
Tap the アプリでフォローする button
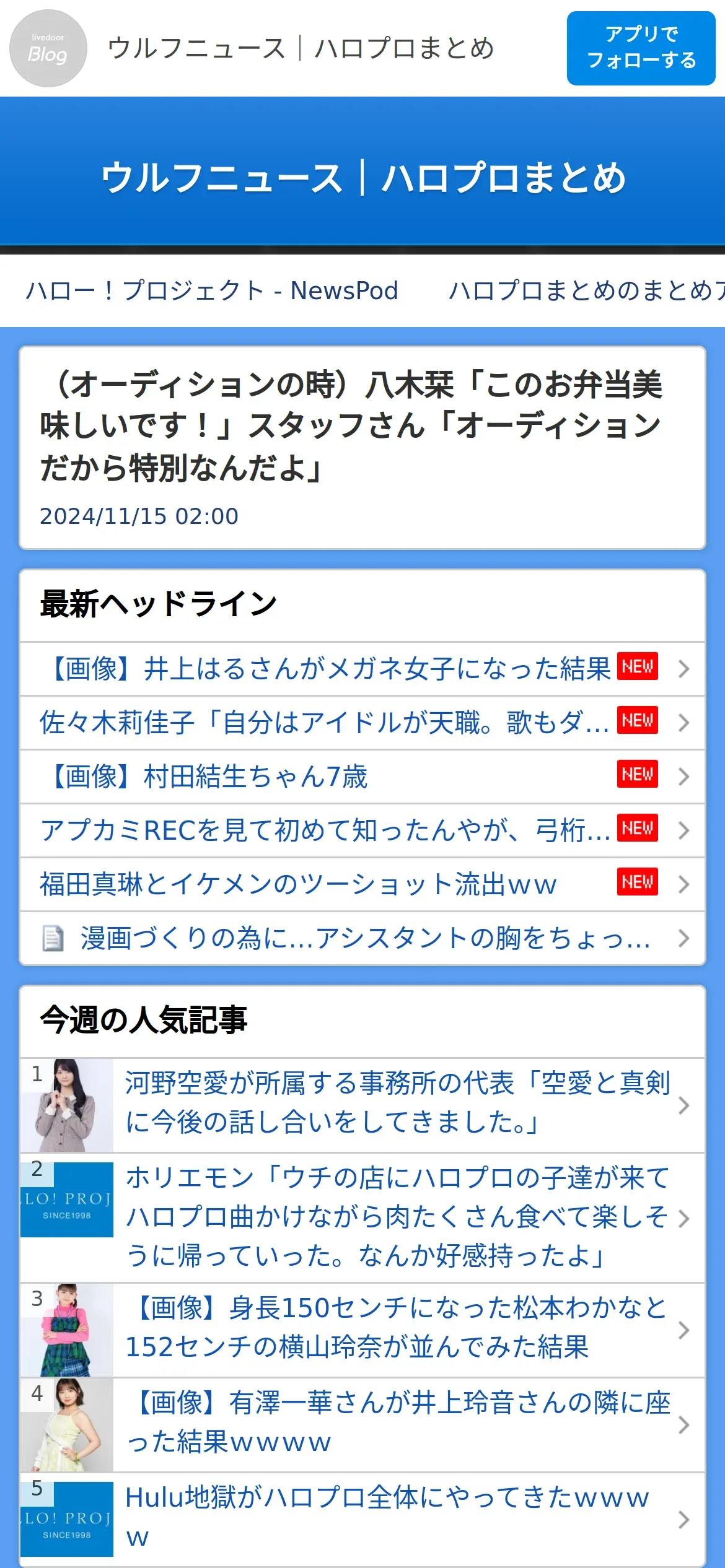point(641,48)
